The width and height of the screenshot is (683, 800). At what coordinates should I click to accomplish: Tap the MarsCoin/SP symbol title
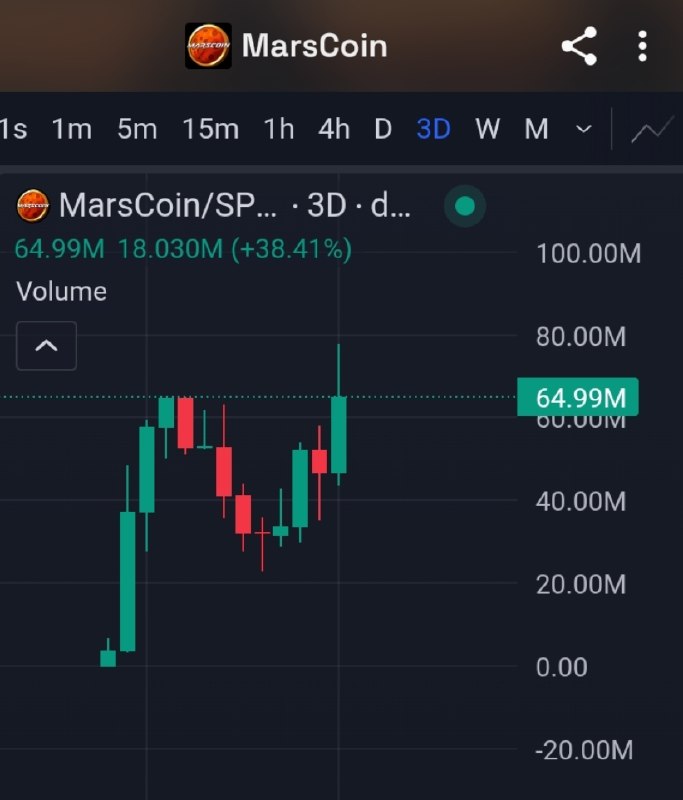(x=168, y=205)
